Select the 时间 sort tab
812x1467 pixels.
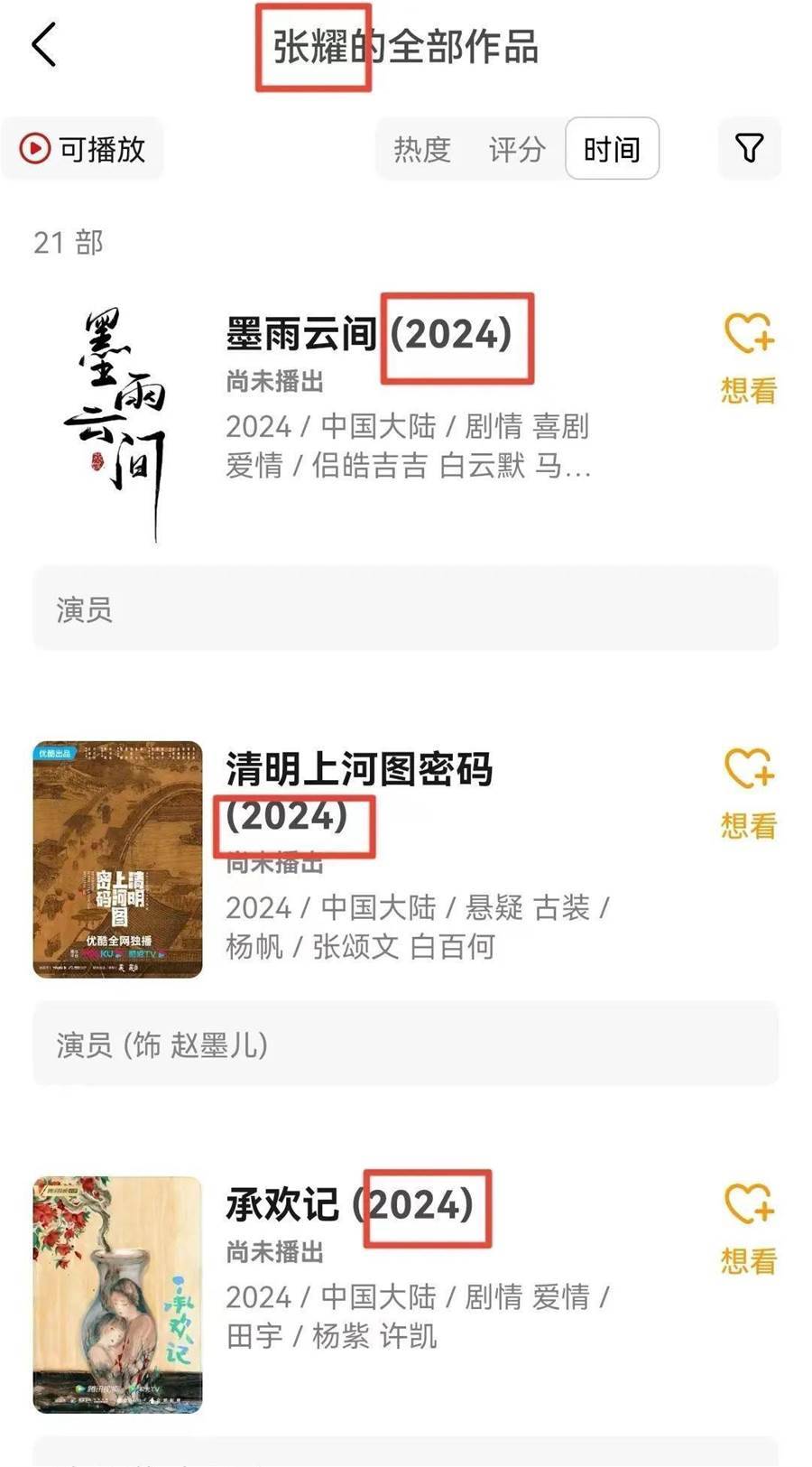[x=612, y=149]
